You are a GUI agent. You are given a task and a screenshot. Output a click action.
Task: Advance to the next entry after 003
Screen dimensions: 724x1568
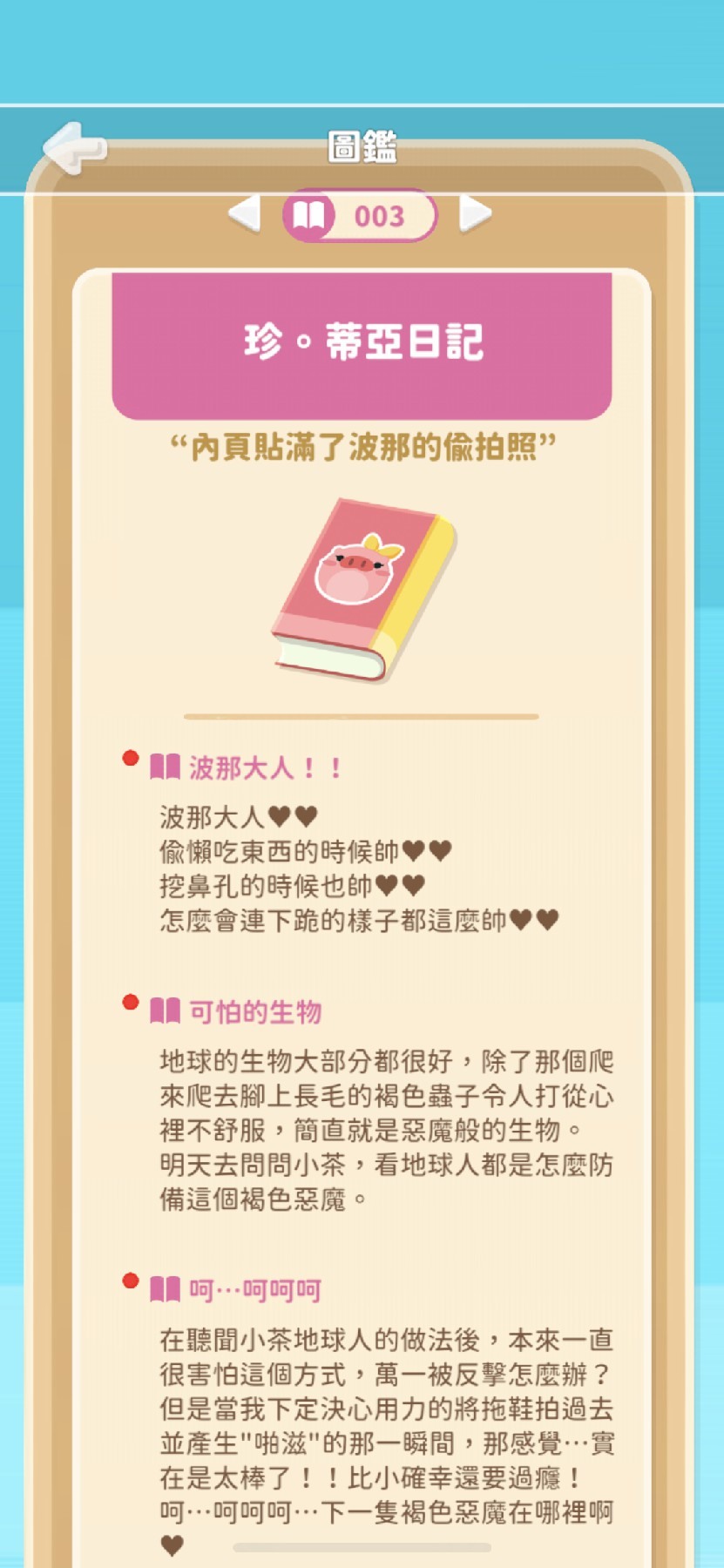point(475,214)
